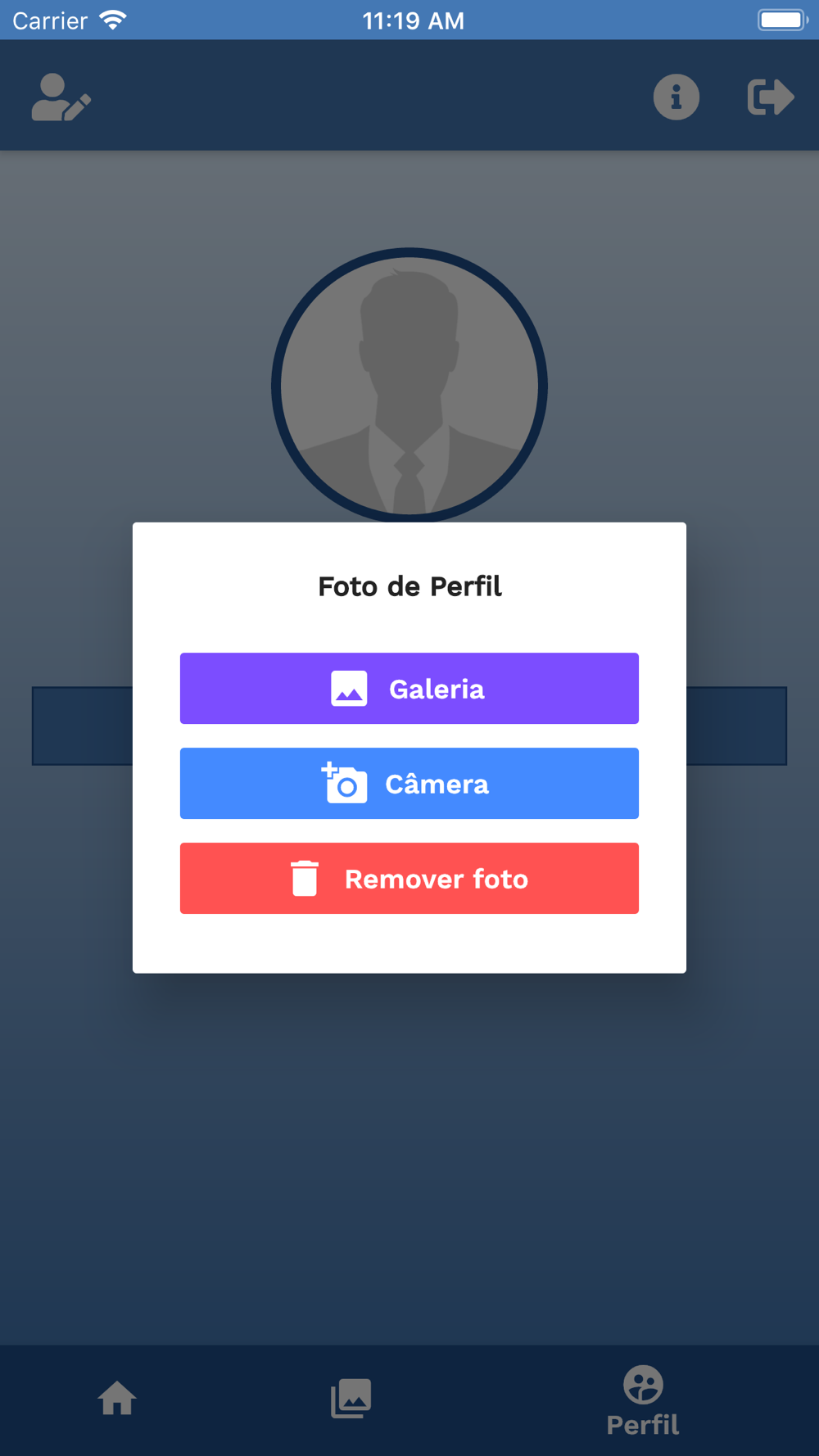Take a new photo with Câmera
Screen dimensions: 819x1456
click(409, 784)
